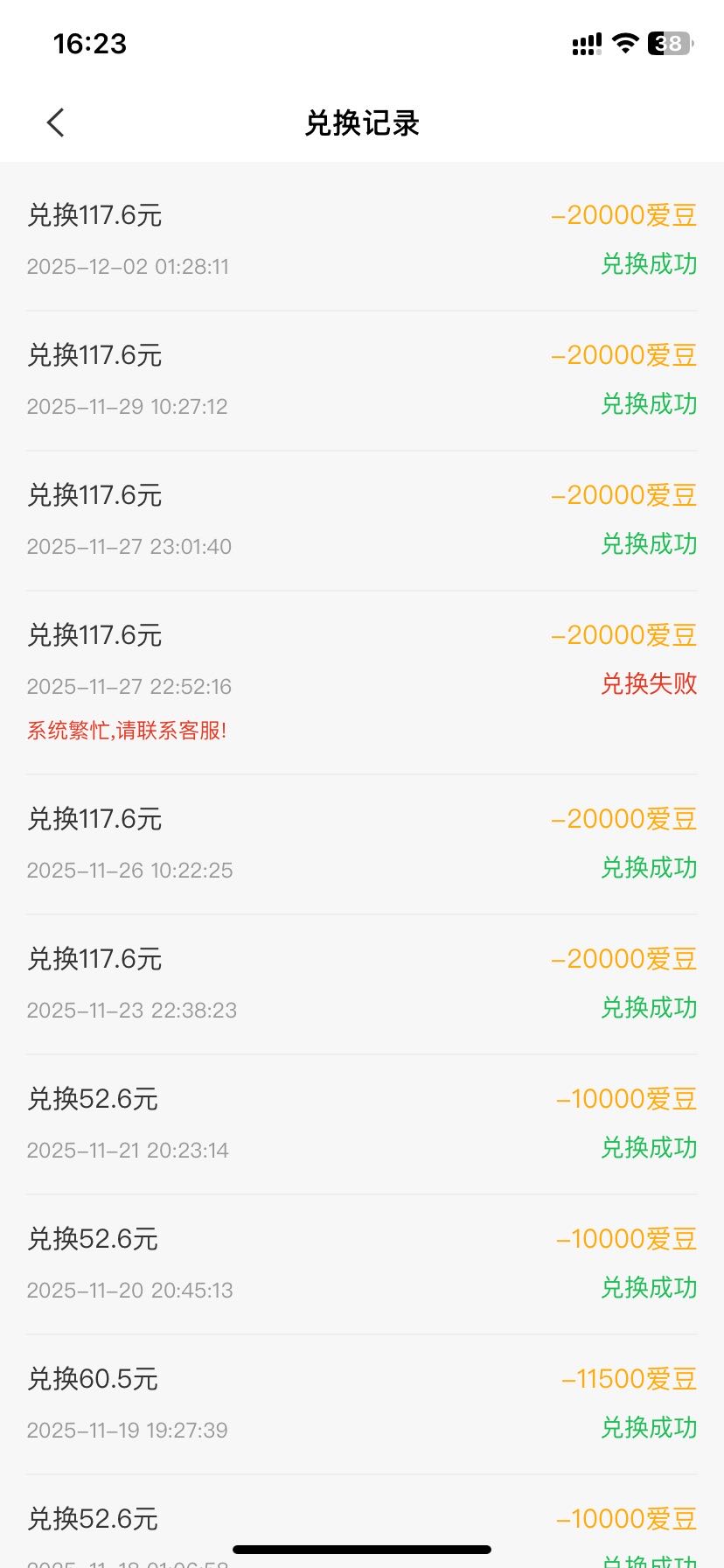Tap the 兑换60.5元 record from November 19

coord(92,1378)
